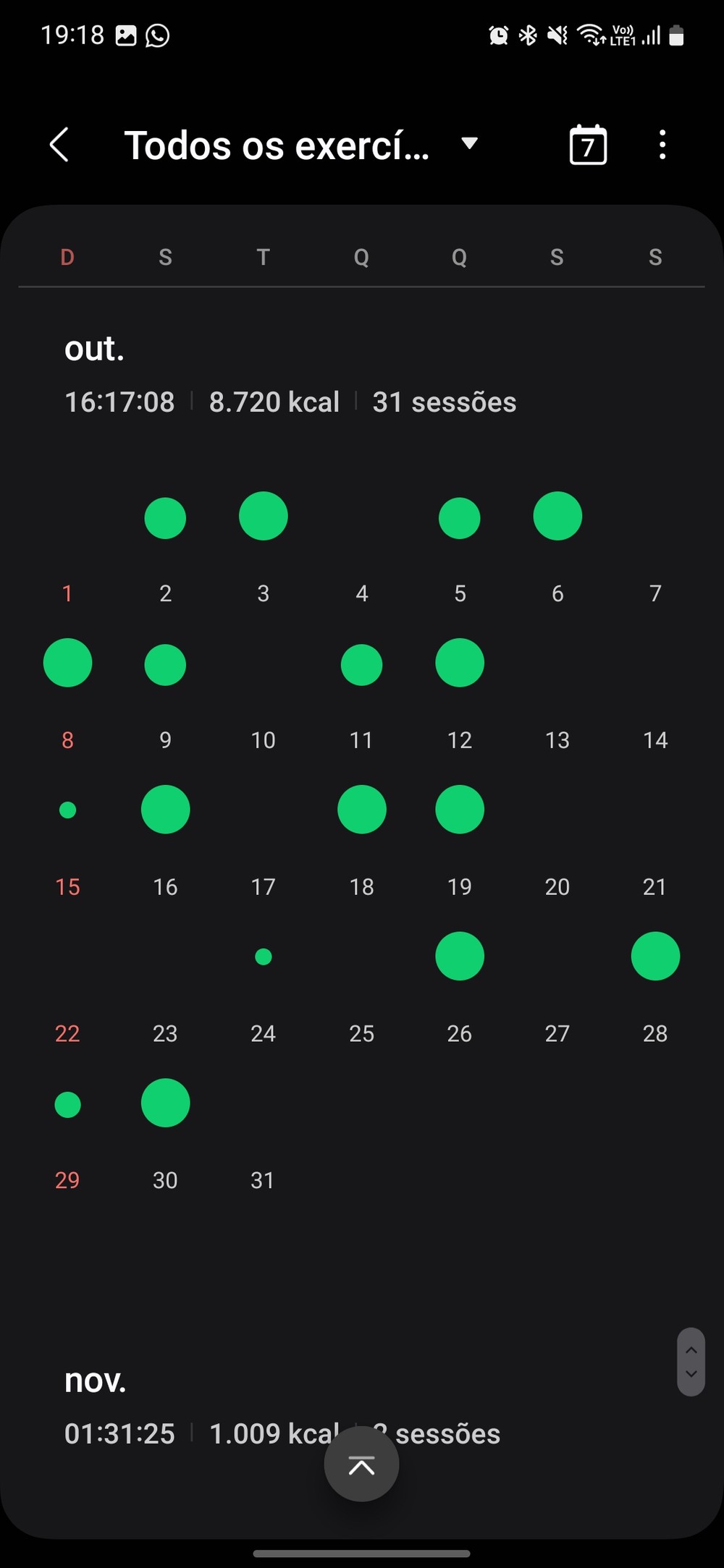This screenshot has width=724, height=1568.
Task: View the workout on October 8
Action: coord(67,696)
